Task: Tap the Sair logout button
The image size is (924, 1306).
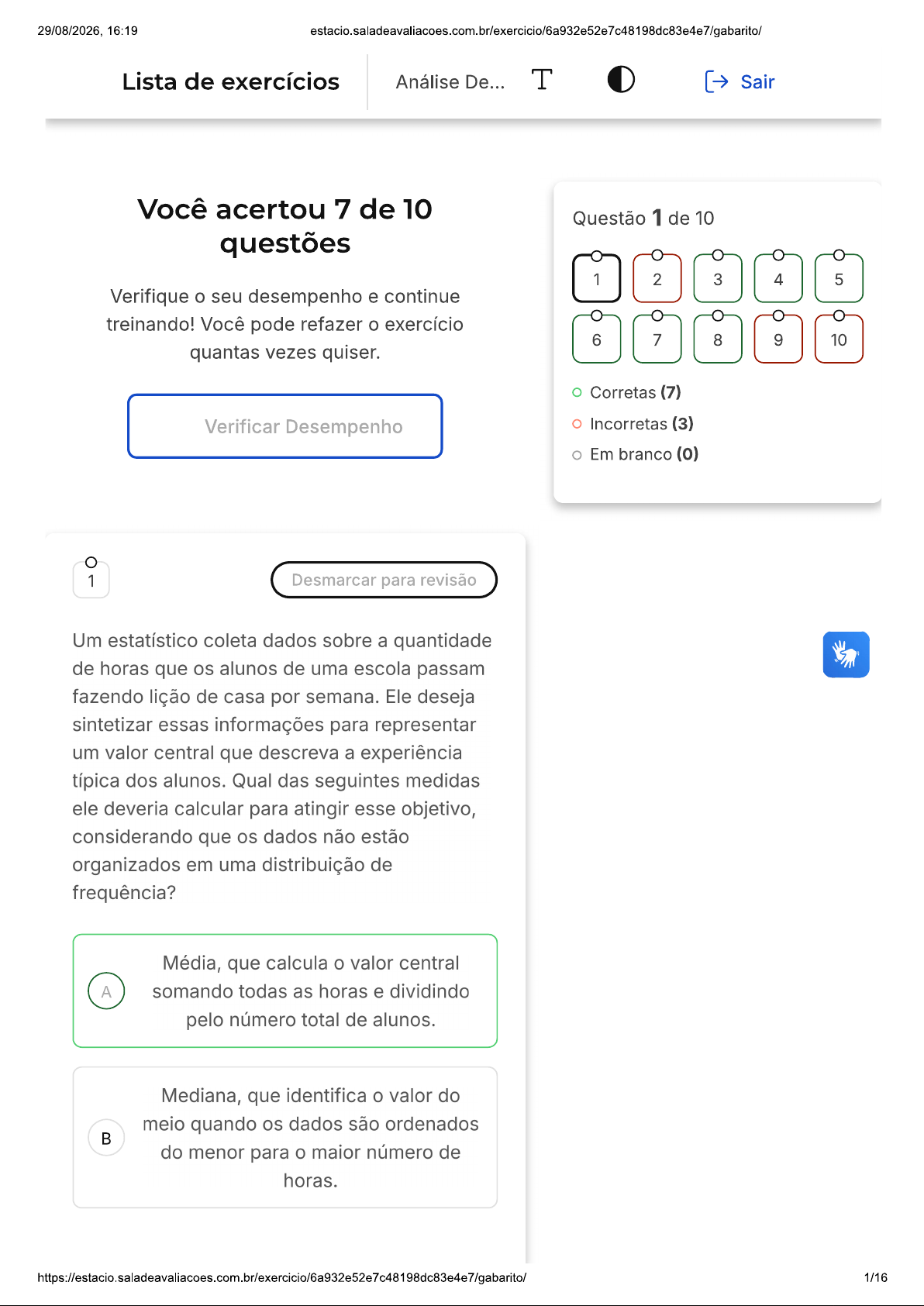Action: point(740,81)
